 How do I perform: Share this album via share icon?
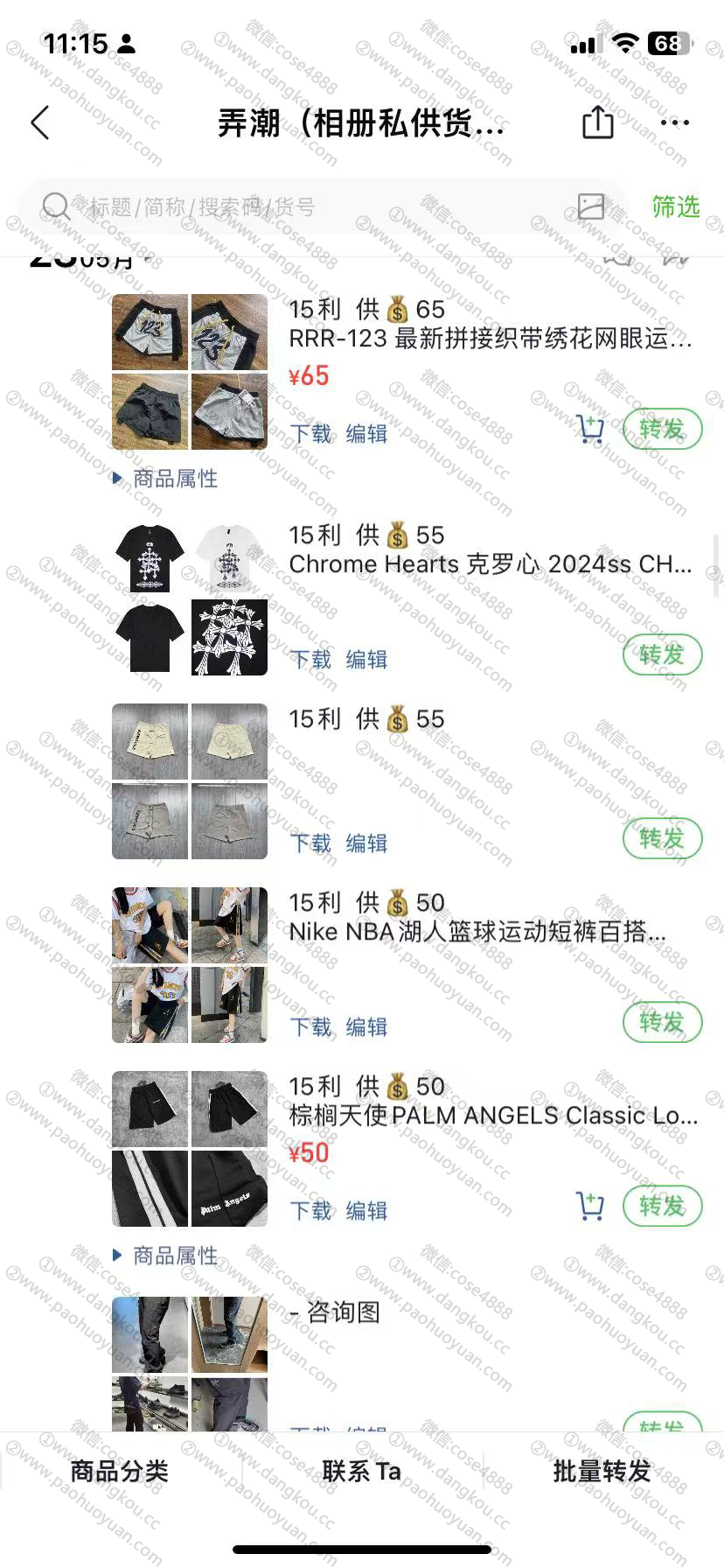pyautogui.click(x=597, y=122)
